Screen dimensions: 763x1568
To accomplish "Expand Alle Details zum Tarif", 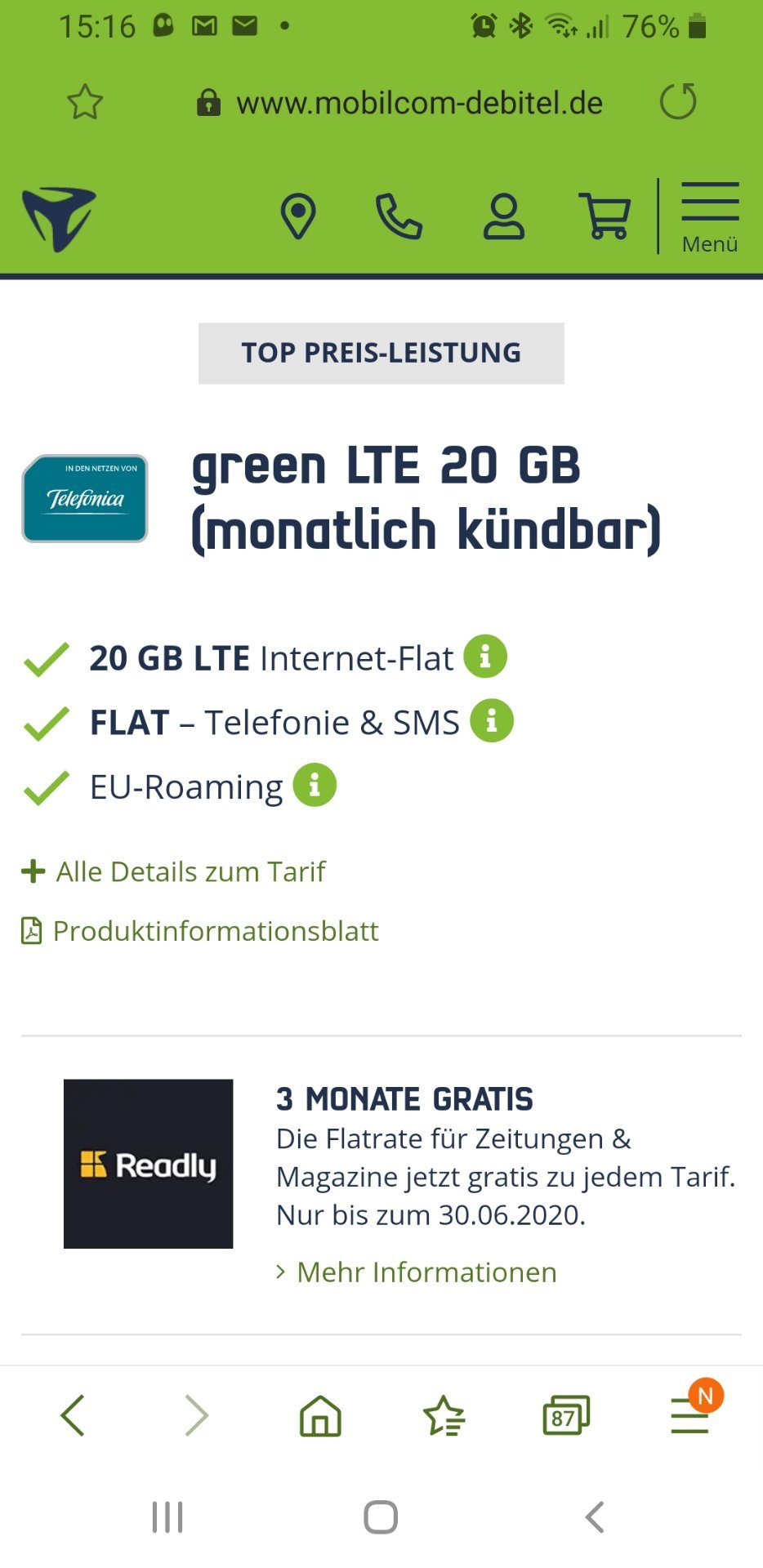I will [173, 871].
